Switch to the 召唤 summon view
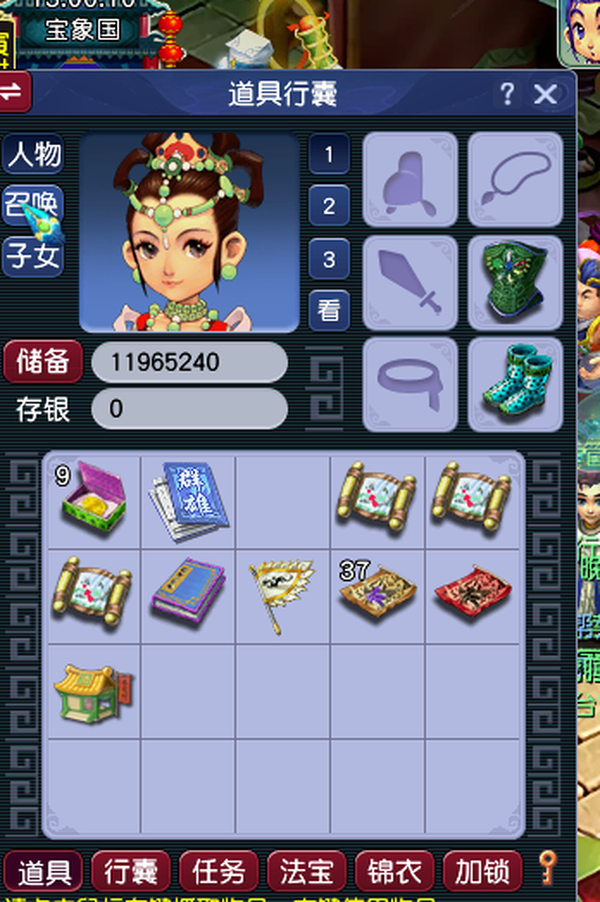This screenshot has height=902, width=600. 34,206
